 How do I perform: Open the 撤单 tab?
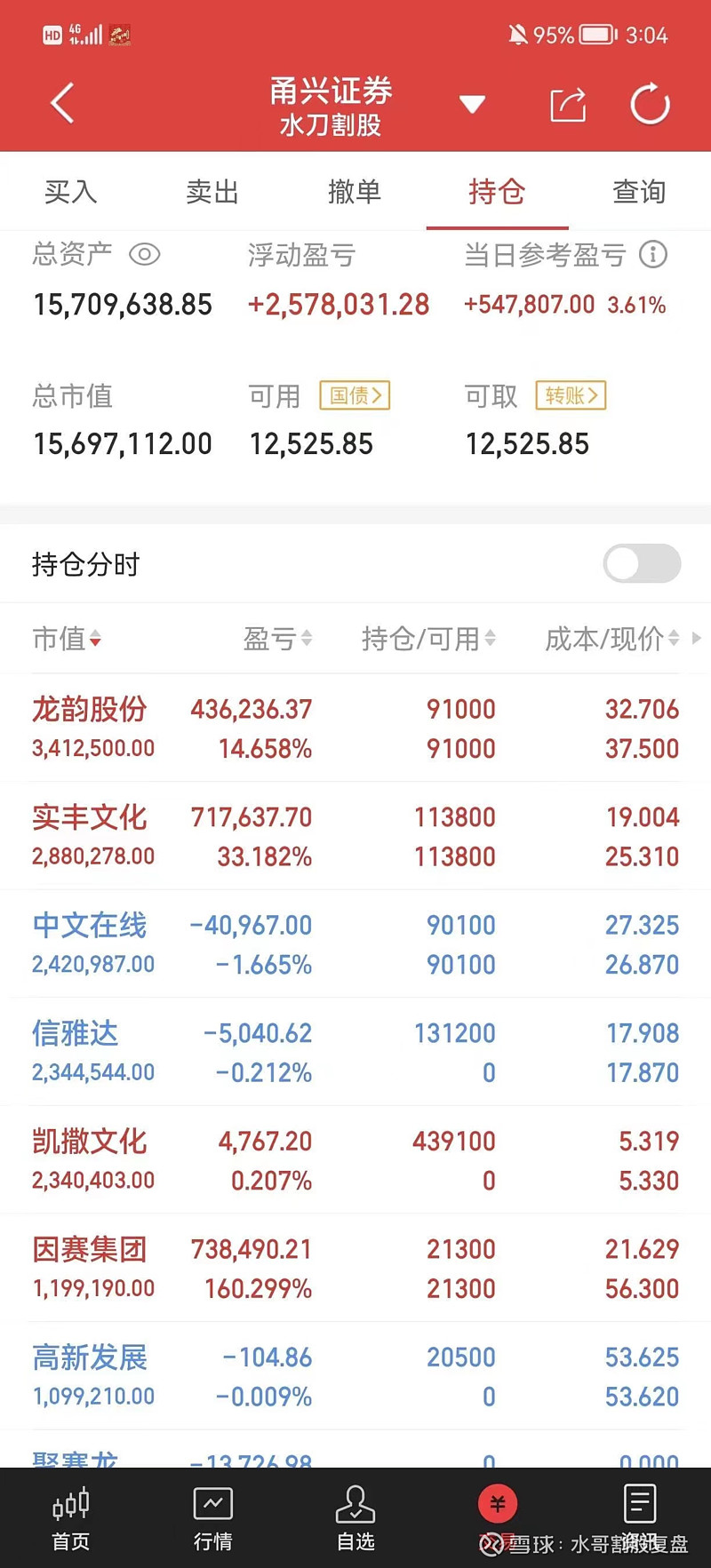click(x=355, y=191)
